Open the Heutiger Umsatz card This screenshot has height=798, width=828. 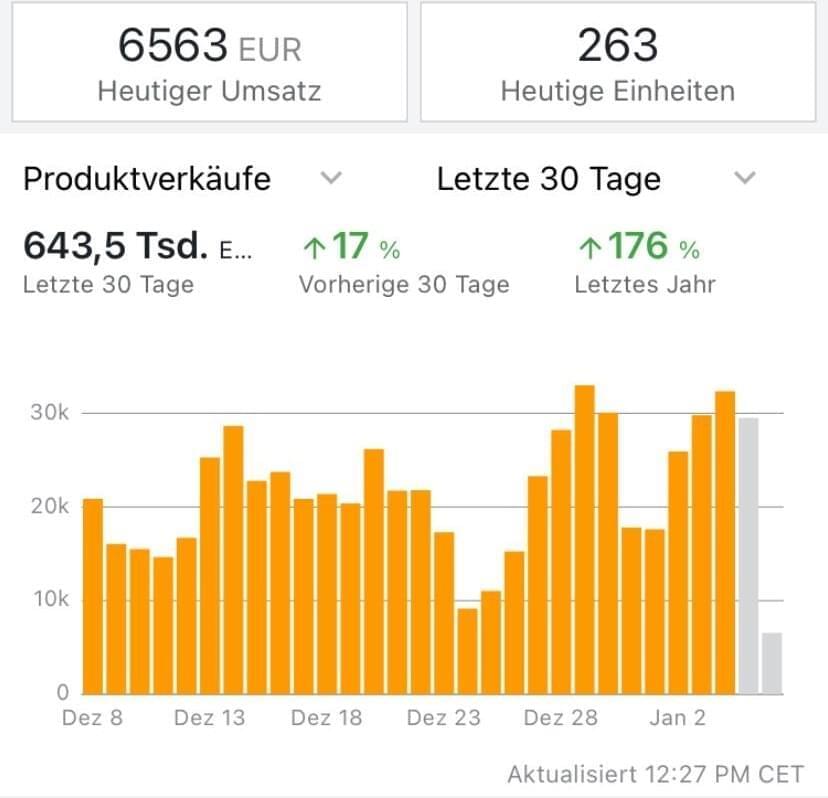pyautogui.click(x=209, y=63)
